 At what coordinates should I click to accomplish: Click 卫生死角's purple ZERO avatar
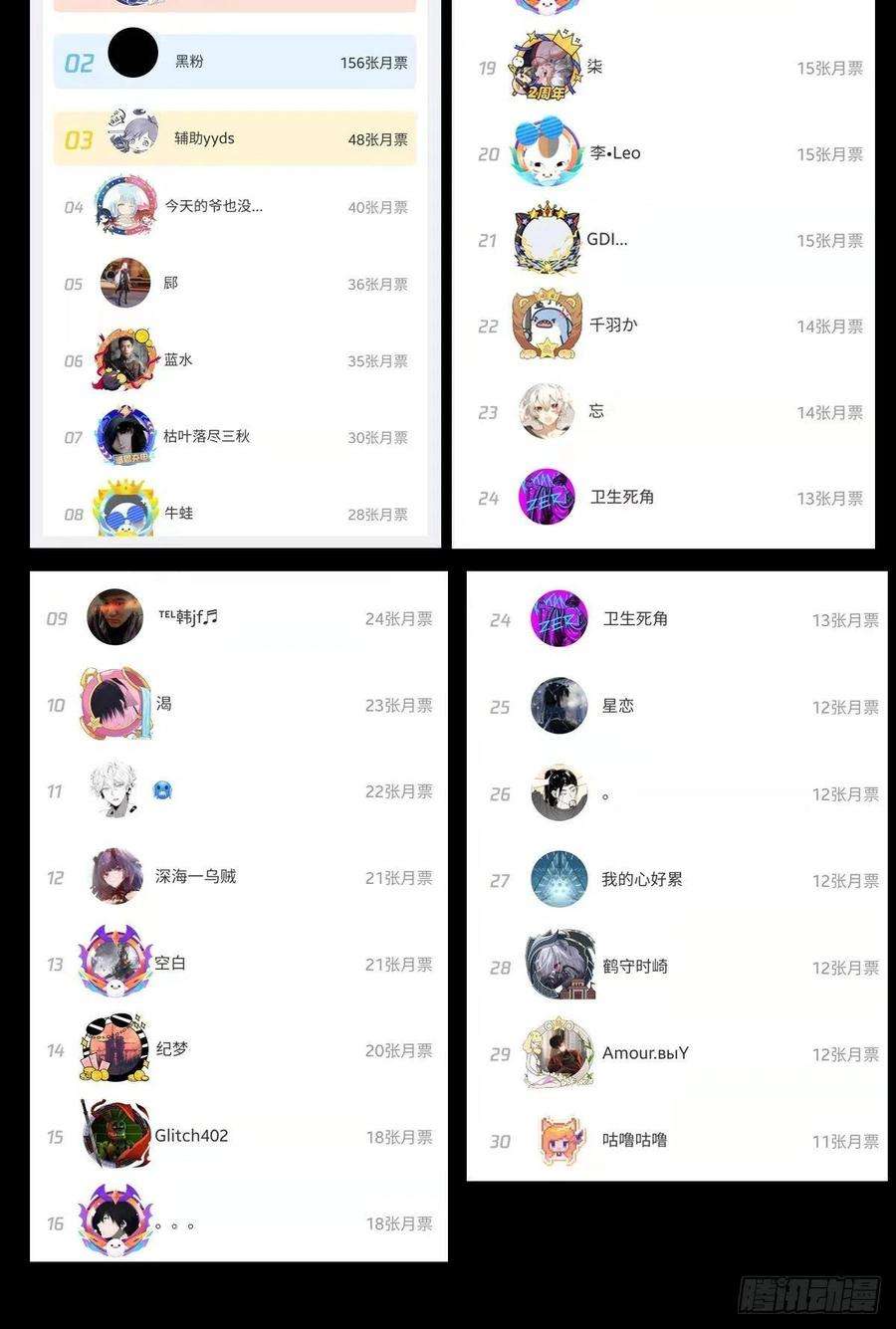[x=560, y=619]
